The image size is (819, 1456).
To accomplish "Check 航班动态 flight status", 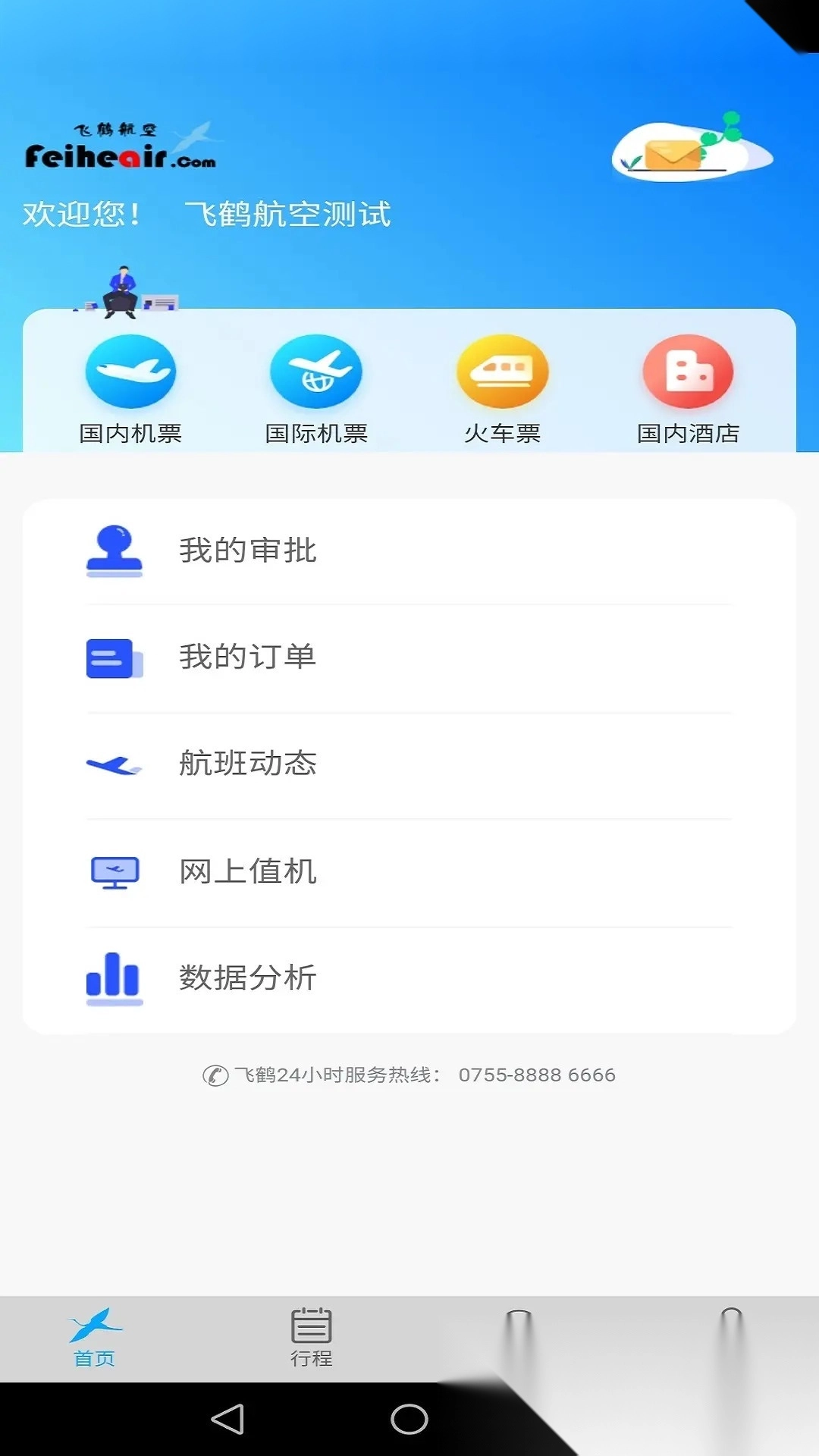I will (409, 764).
